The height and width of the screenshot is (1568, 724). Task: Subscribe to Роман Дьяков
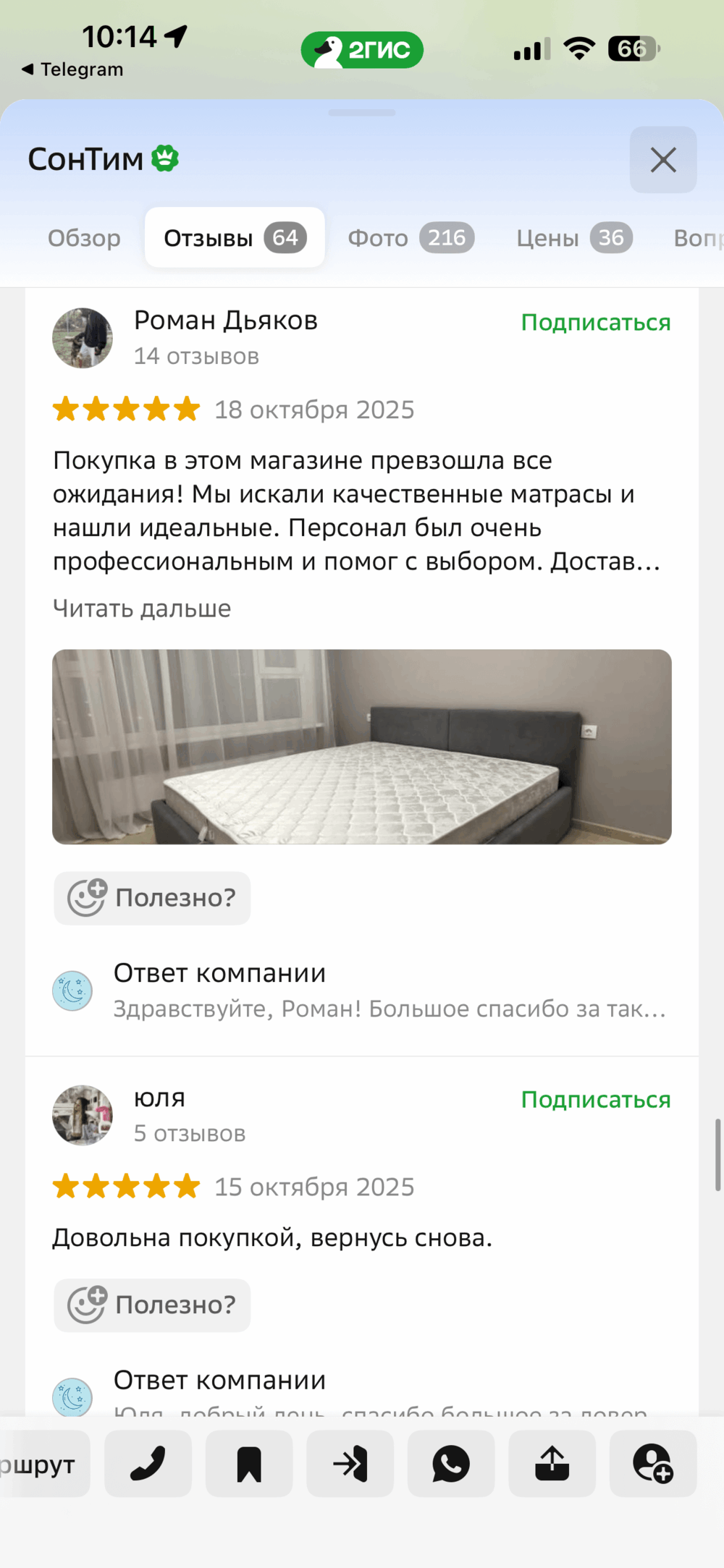[x=595, y=323]
